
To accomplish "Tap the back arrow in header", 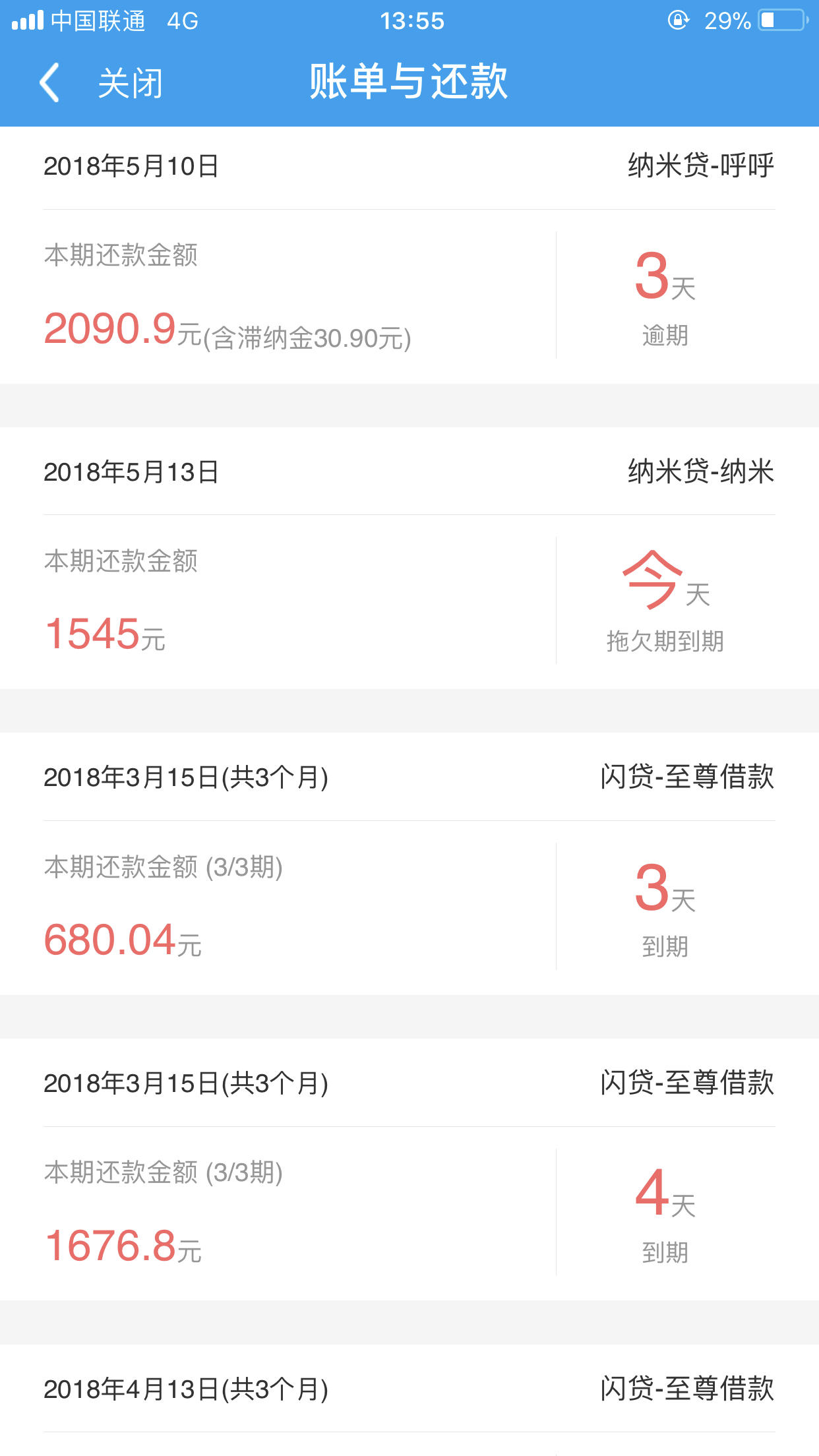I will coord(49,82).
